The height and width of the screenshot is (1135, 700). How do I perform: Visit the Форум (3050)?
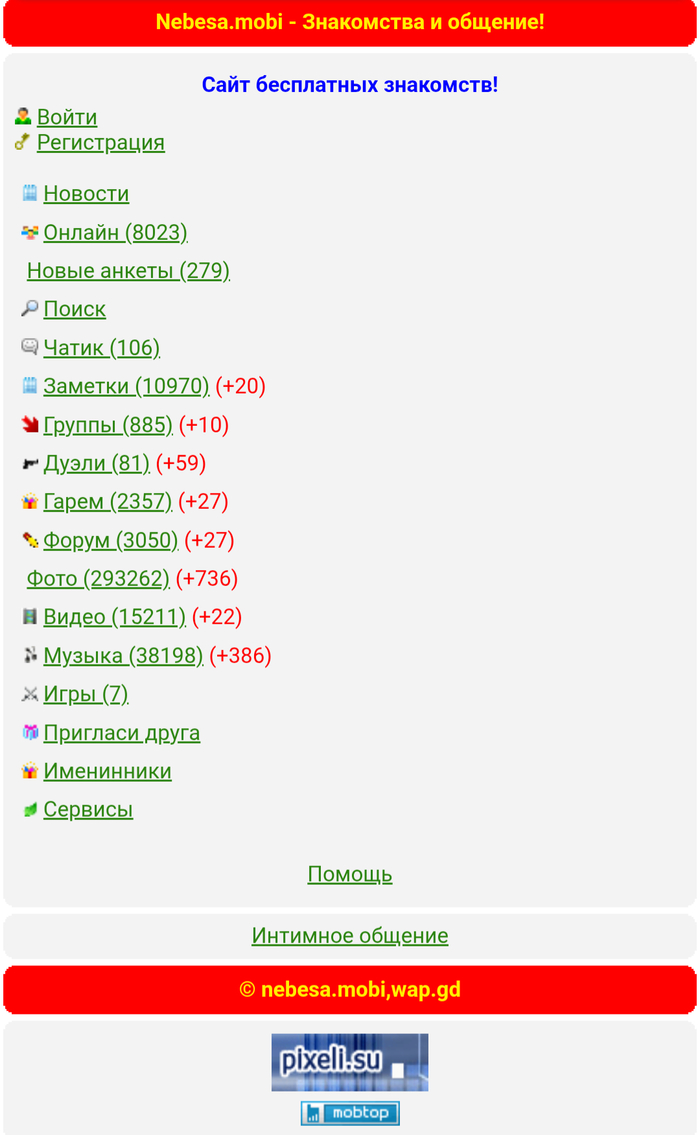tap(110, 540)
